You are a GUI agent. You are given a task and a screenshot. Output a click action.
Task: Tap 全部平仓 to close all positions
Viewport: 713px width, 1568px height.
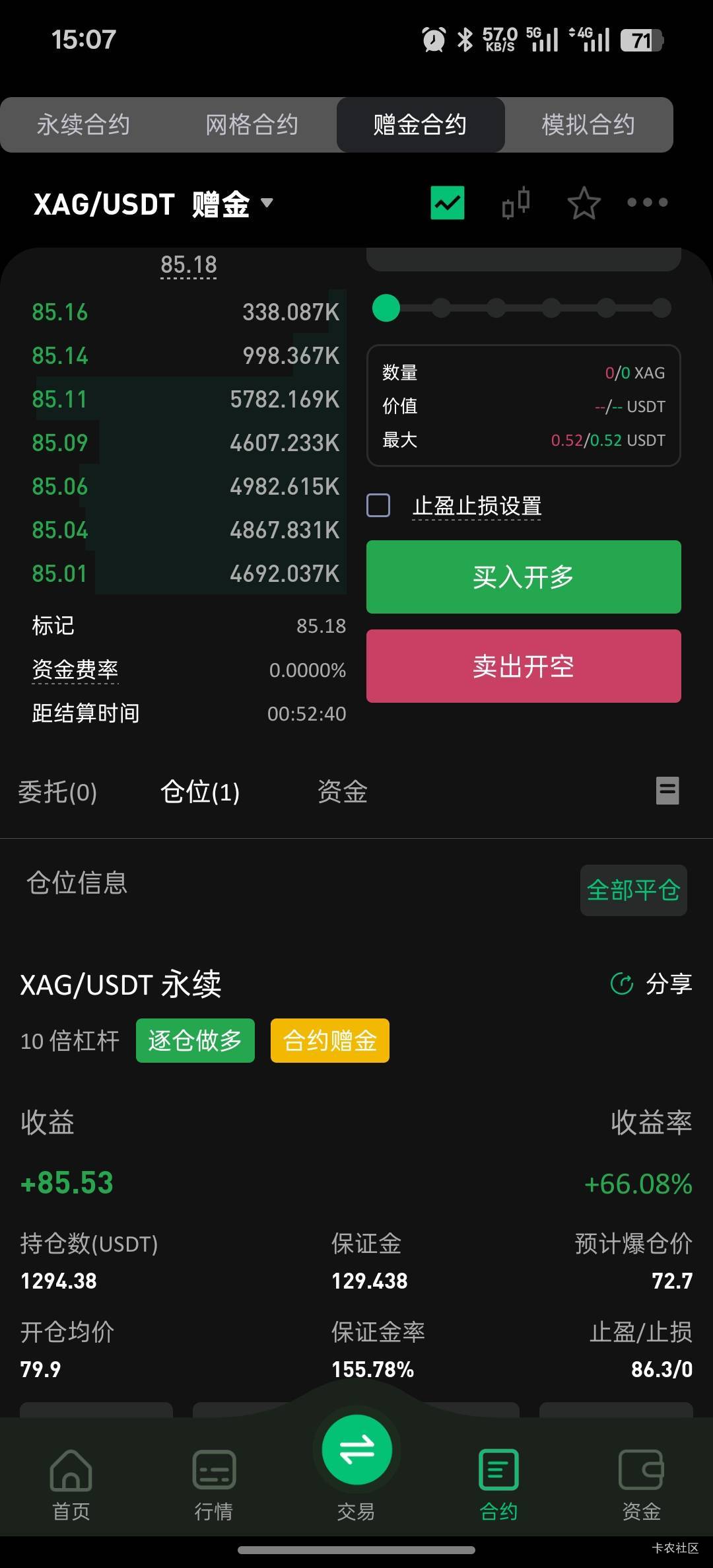coord(634,890)
